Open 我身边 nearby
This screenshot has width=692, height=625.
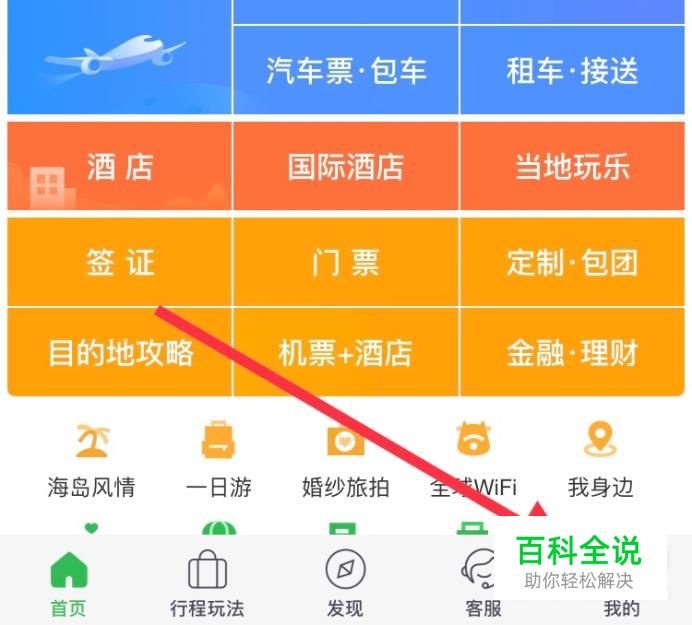tap(600, 460)
